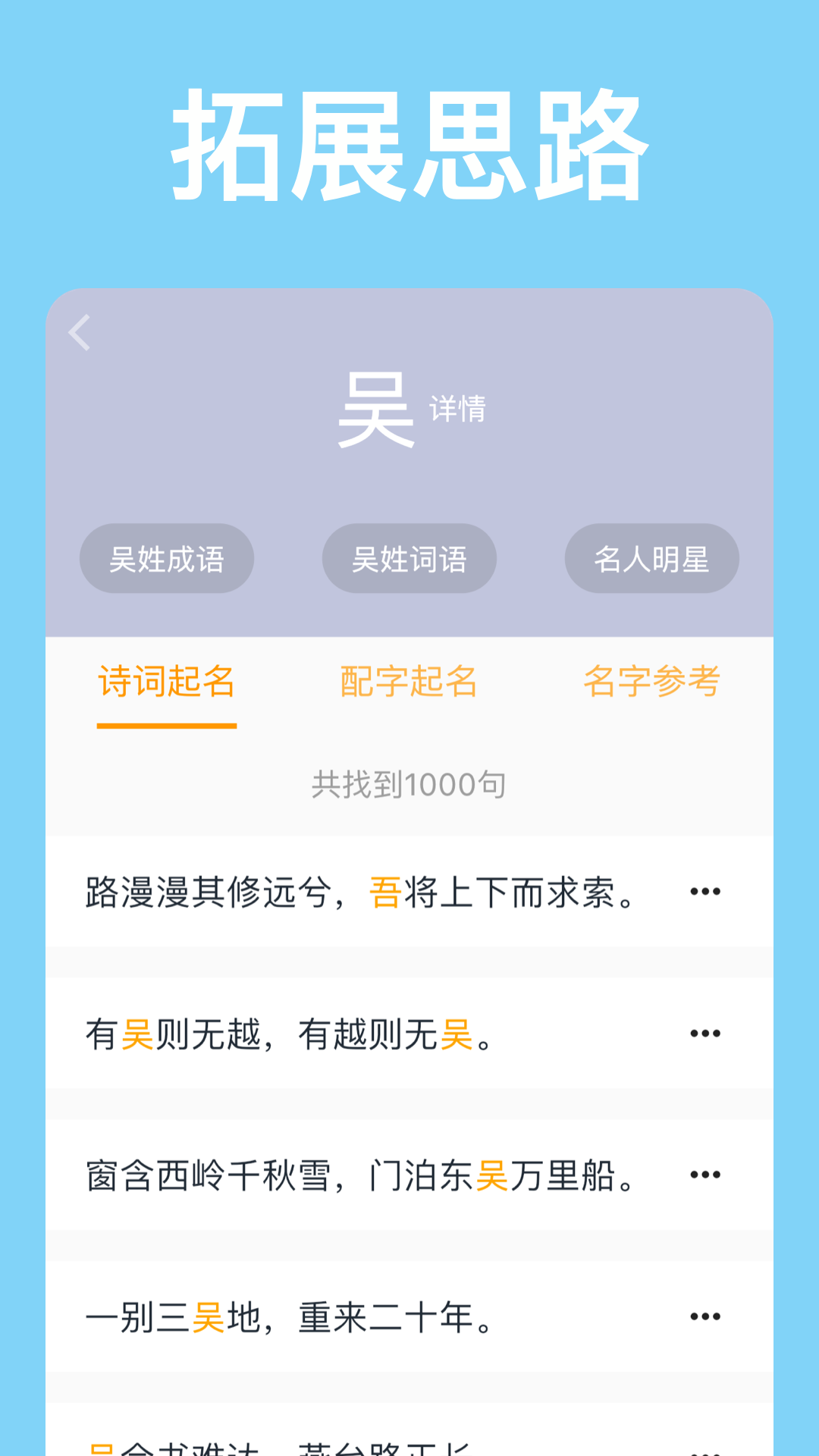Switch to the 配字起名 tab

(x=409, y=682)
